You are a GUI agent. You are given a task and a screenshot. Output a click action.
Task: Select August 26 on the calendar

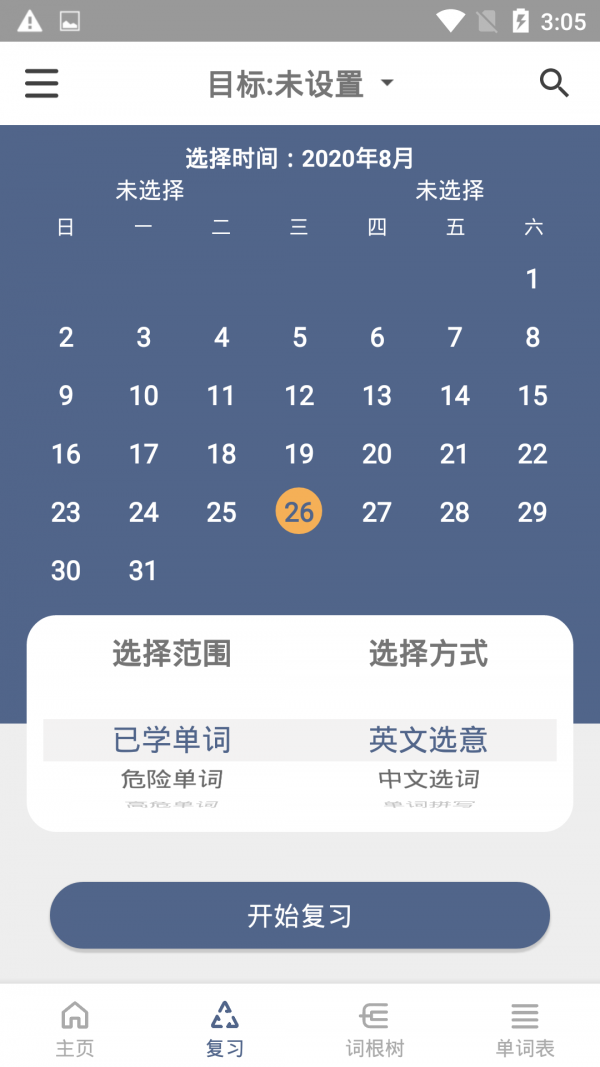pos(299,512)
